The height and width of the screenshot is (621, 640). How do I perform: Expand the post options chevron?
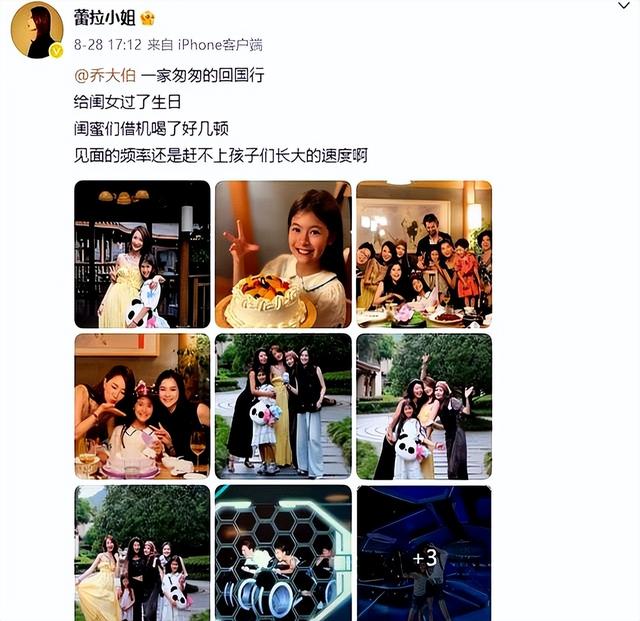click(626, 7)
